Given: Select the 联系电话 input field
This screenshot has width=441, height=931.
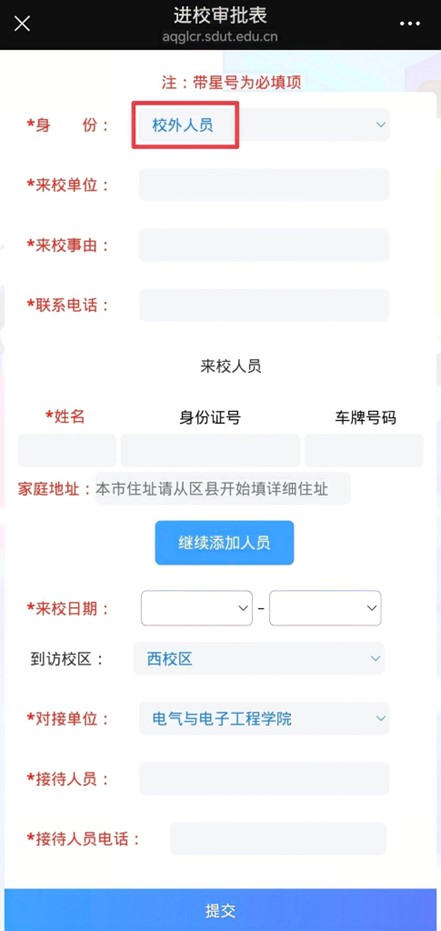Looking at the screenshot, I should [x=264, y=305].
